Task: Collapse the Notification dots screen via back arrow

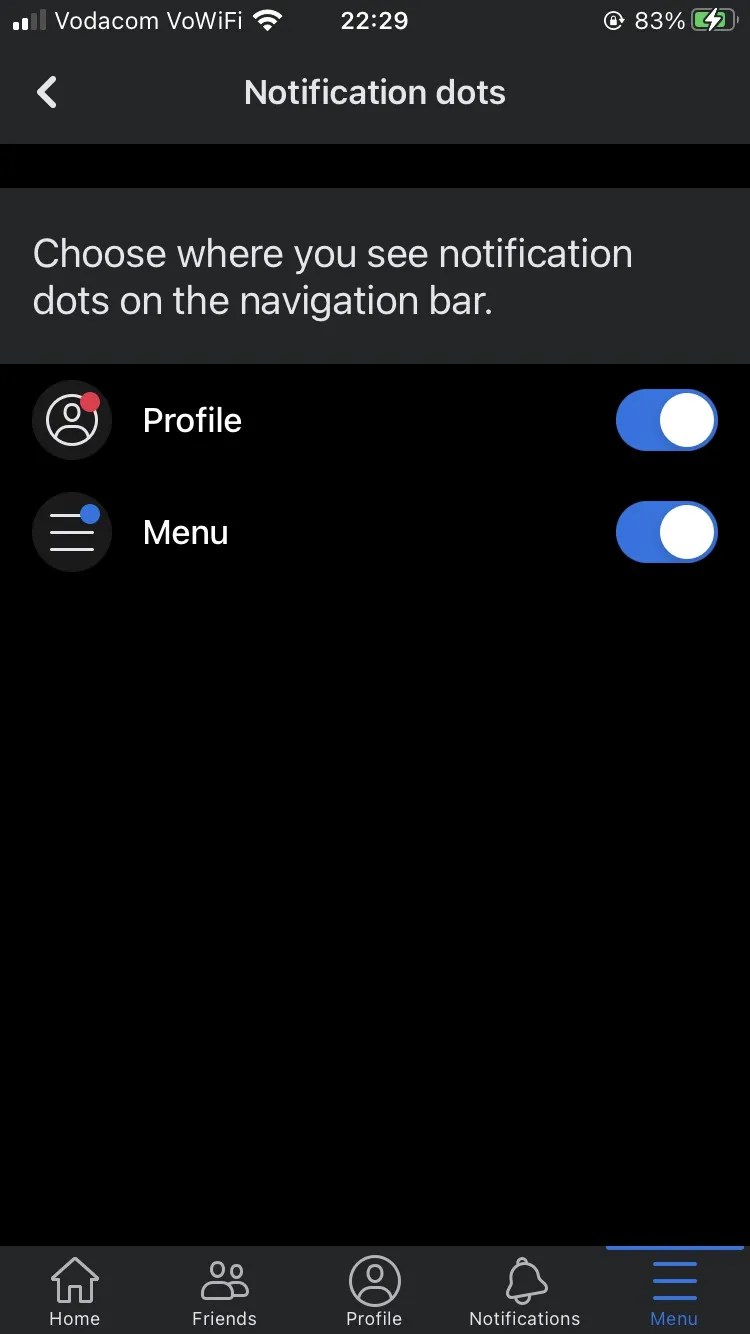Action: (x=46, y=91)
